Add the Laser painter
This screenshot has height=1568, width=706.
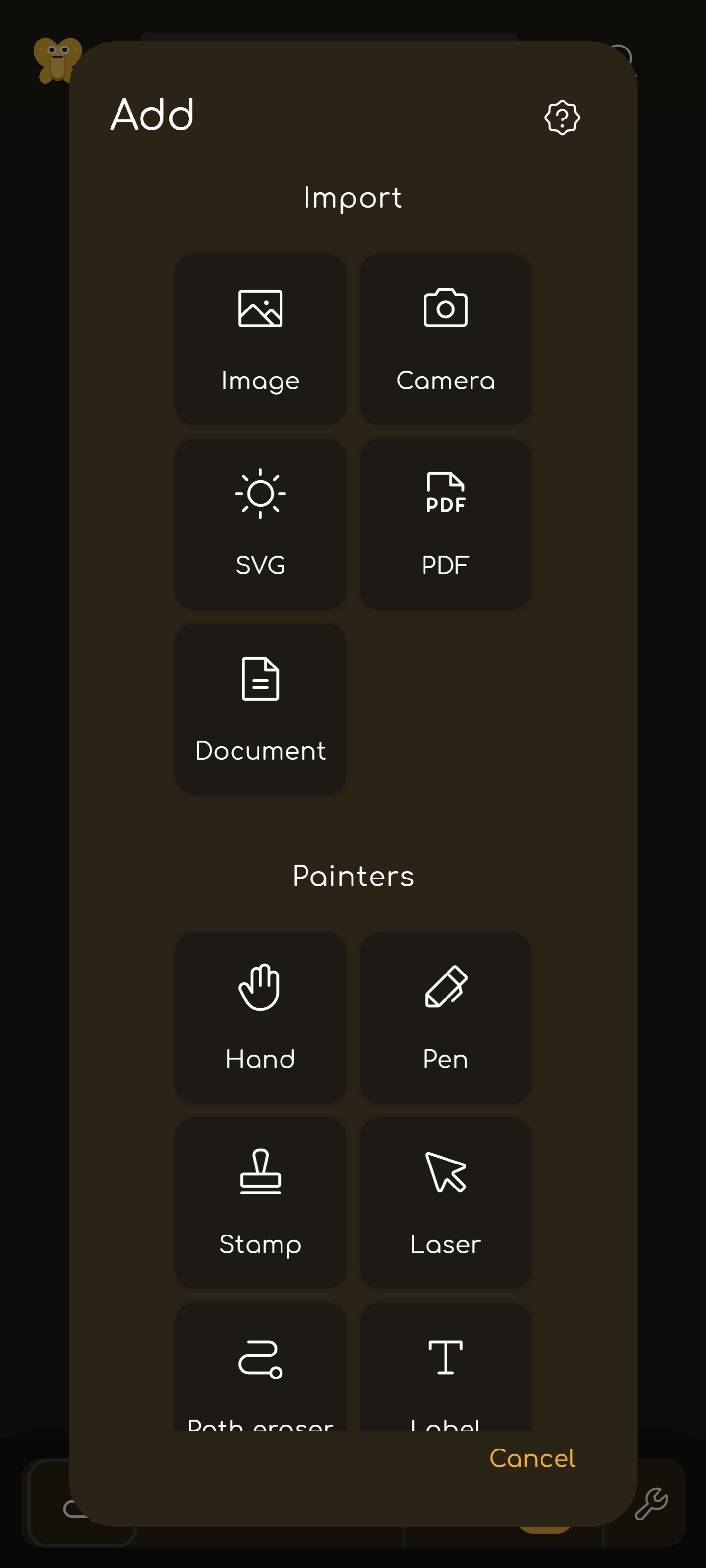click(x=446, y=1202)
